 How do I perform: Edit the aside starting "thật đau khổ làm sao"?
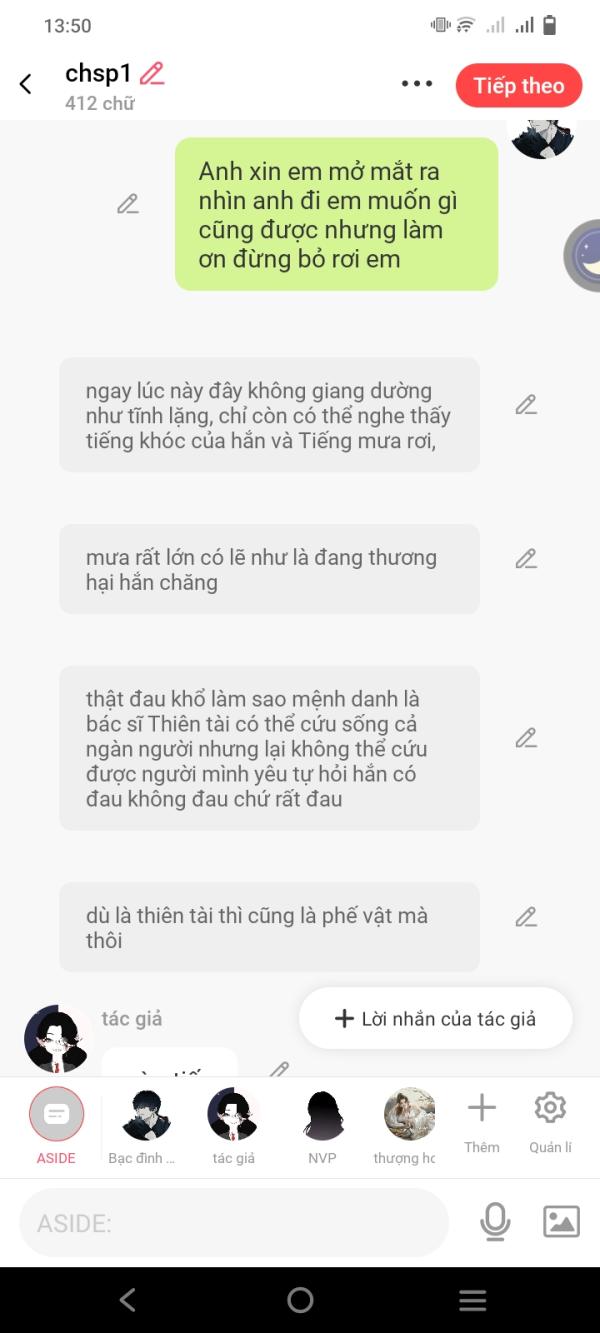[x=526, y=738]
